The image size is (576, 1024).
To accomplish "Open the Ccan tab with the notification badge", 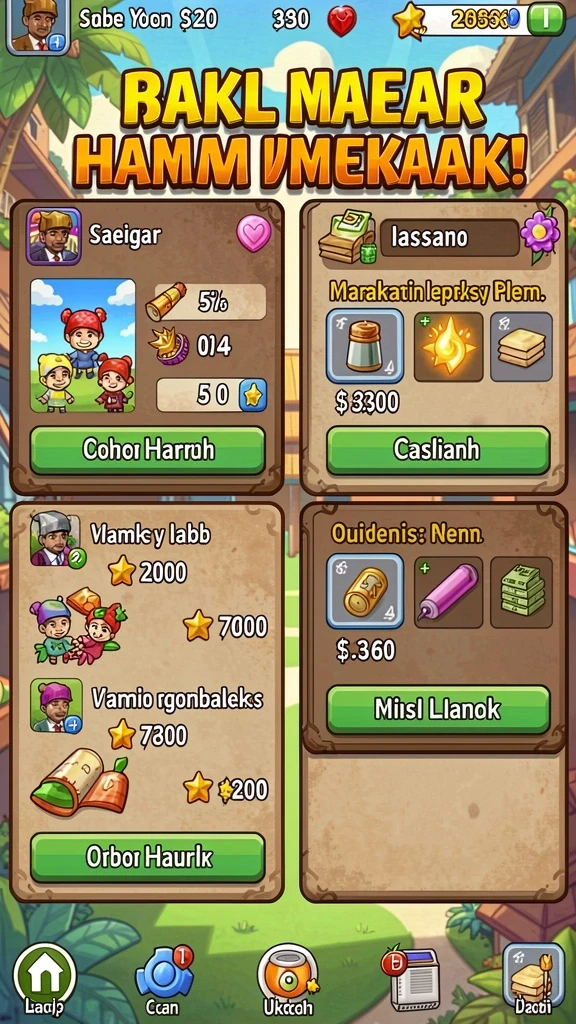I will pos(163,980).
